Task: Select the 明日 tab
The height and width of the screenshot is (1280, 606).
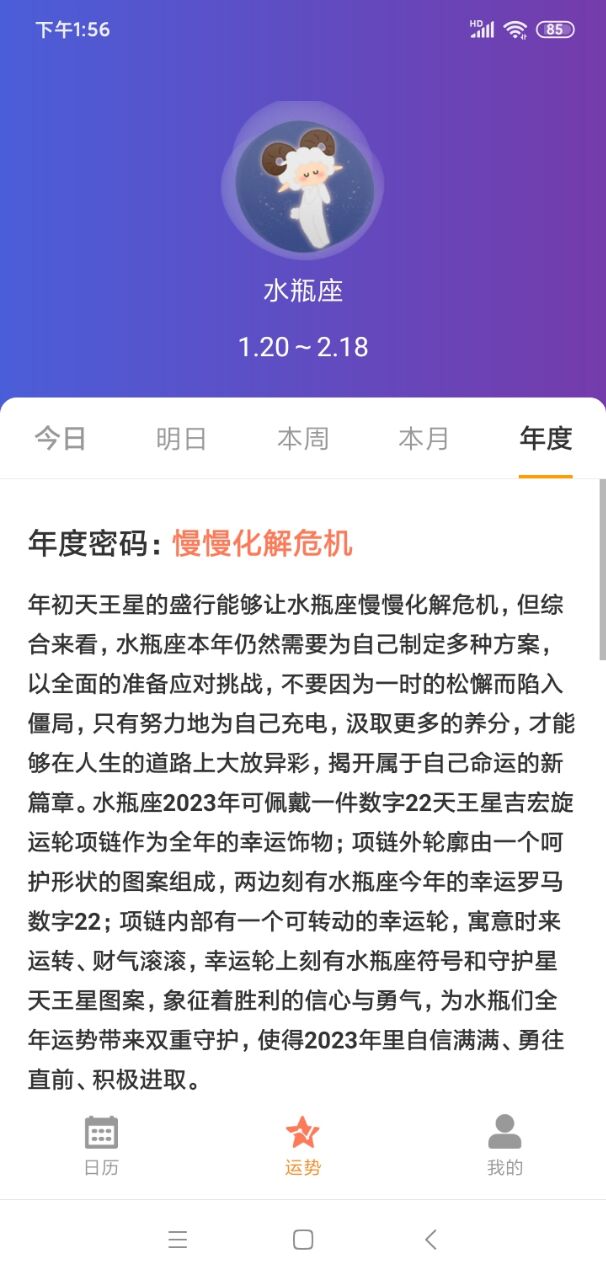Action: [181, 439]
